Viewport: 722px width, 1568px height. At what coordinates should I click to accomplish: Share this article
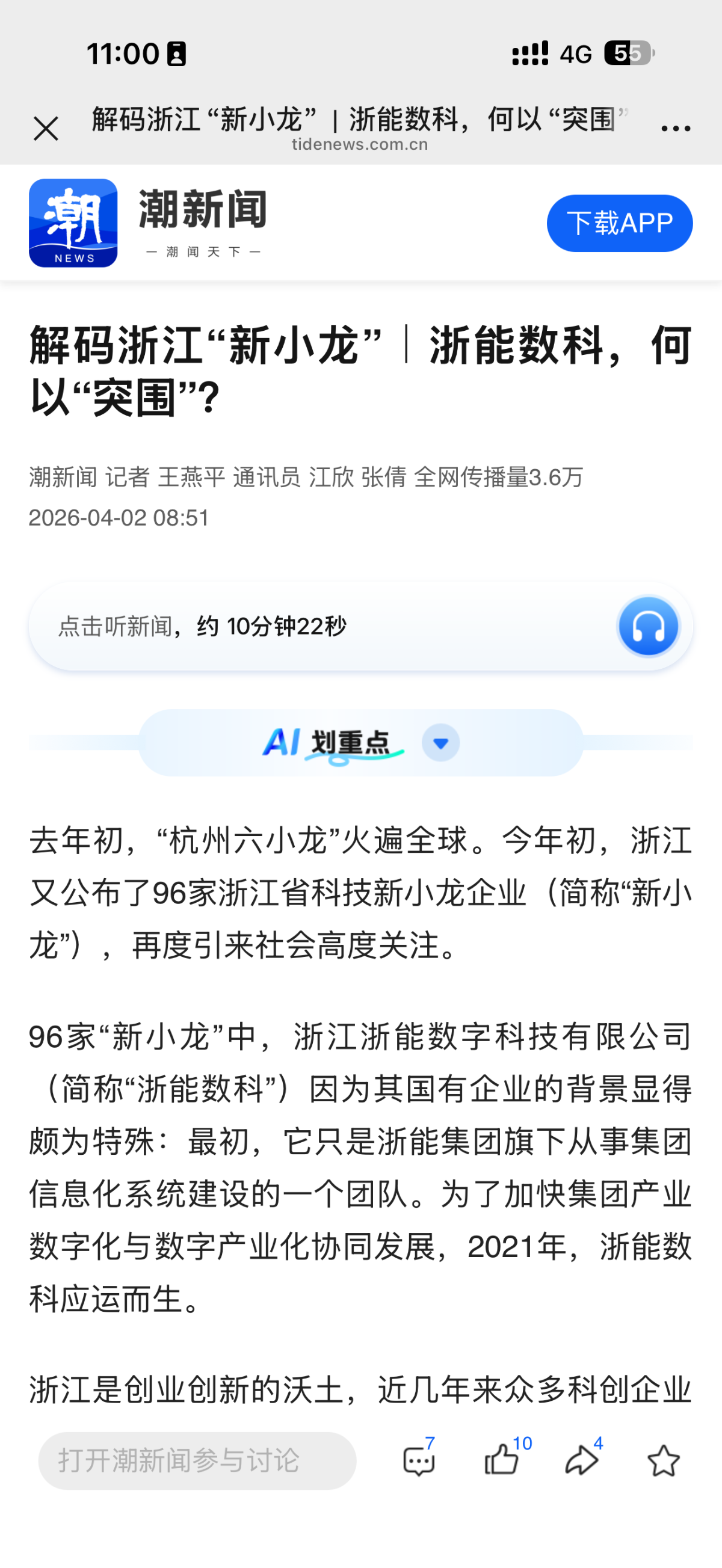(581, 1461)
